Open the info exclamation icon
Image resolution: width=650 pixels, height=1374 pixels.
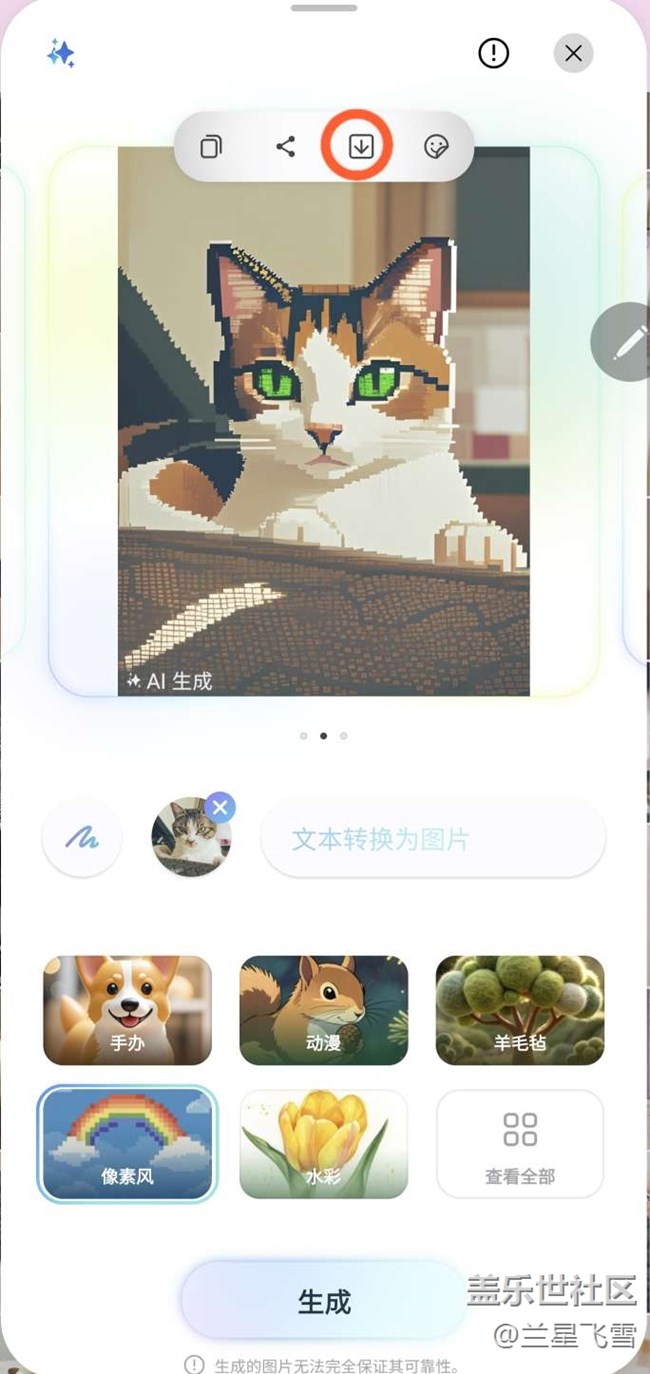[493, 54]
